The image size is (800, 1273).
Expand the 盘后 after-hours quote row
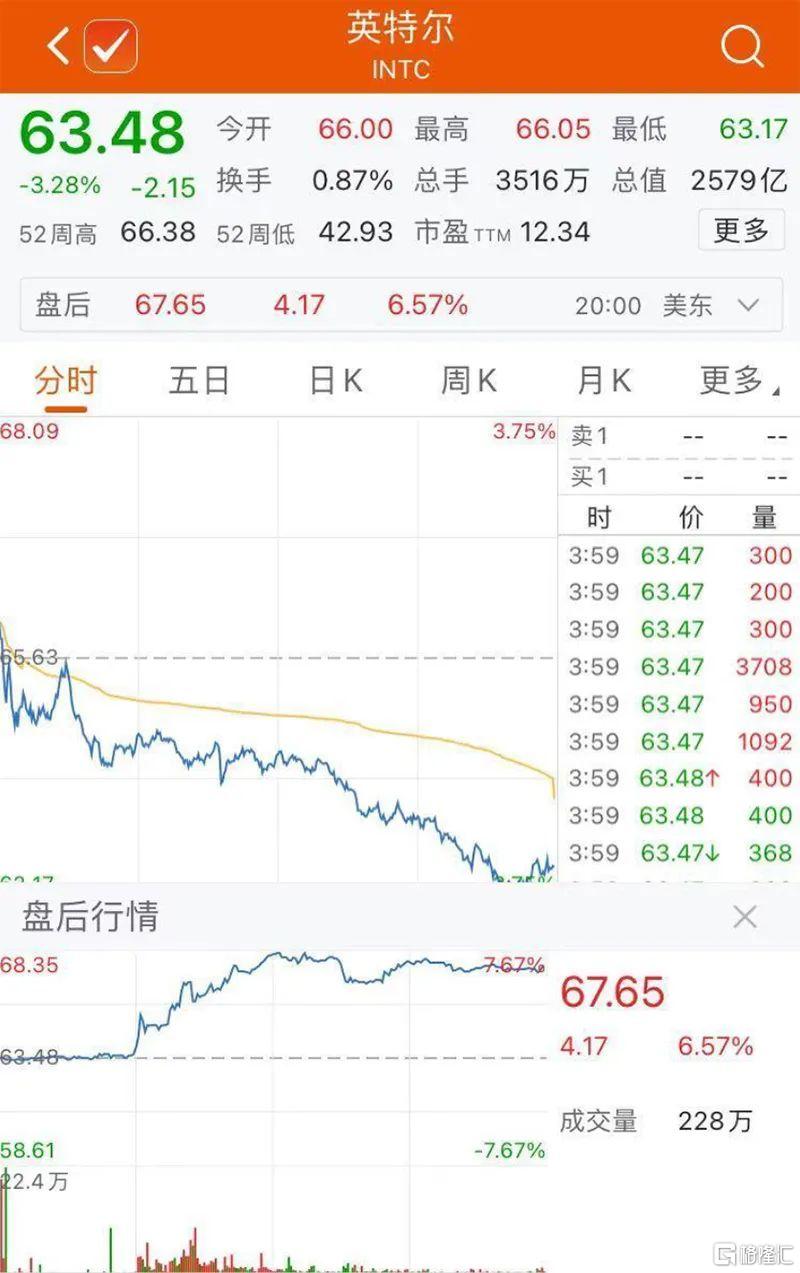[747, 305]
